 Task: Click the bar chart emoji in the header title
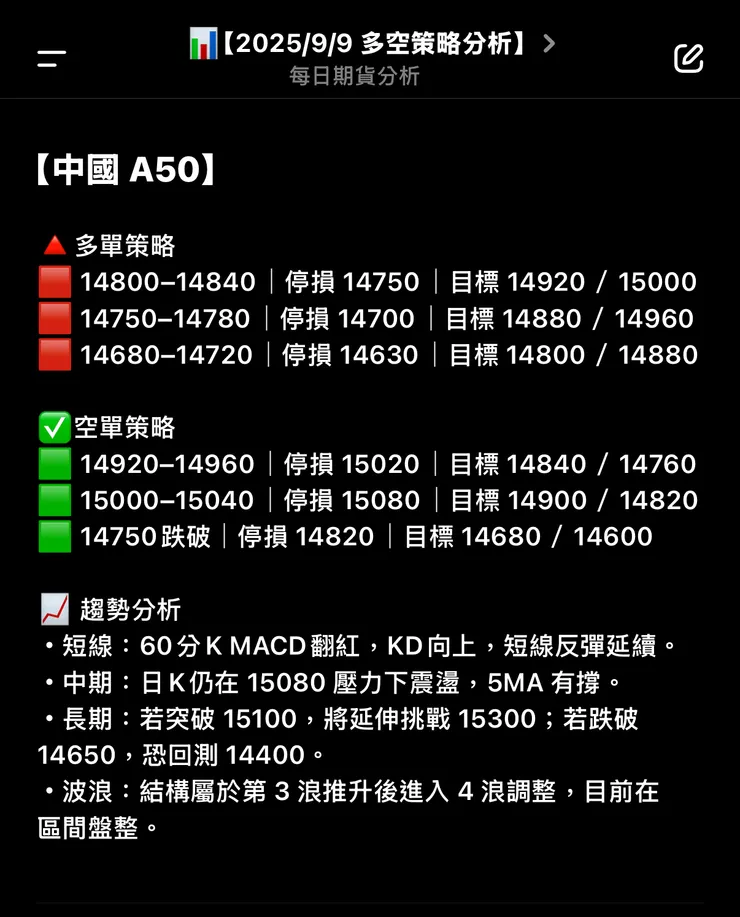tap(204, 42)
